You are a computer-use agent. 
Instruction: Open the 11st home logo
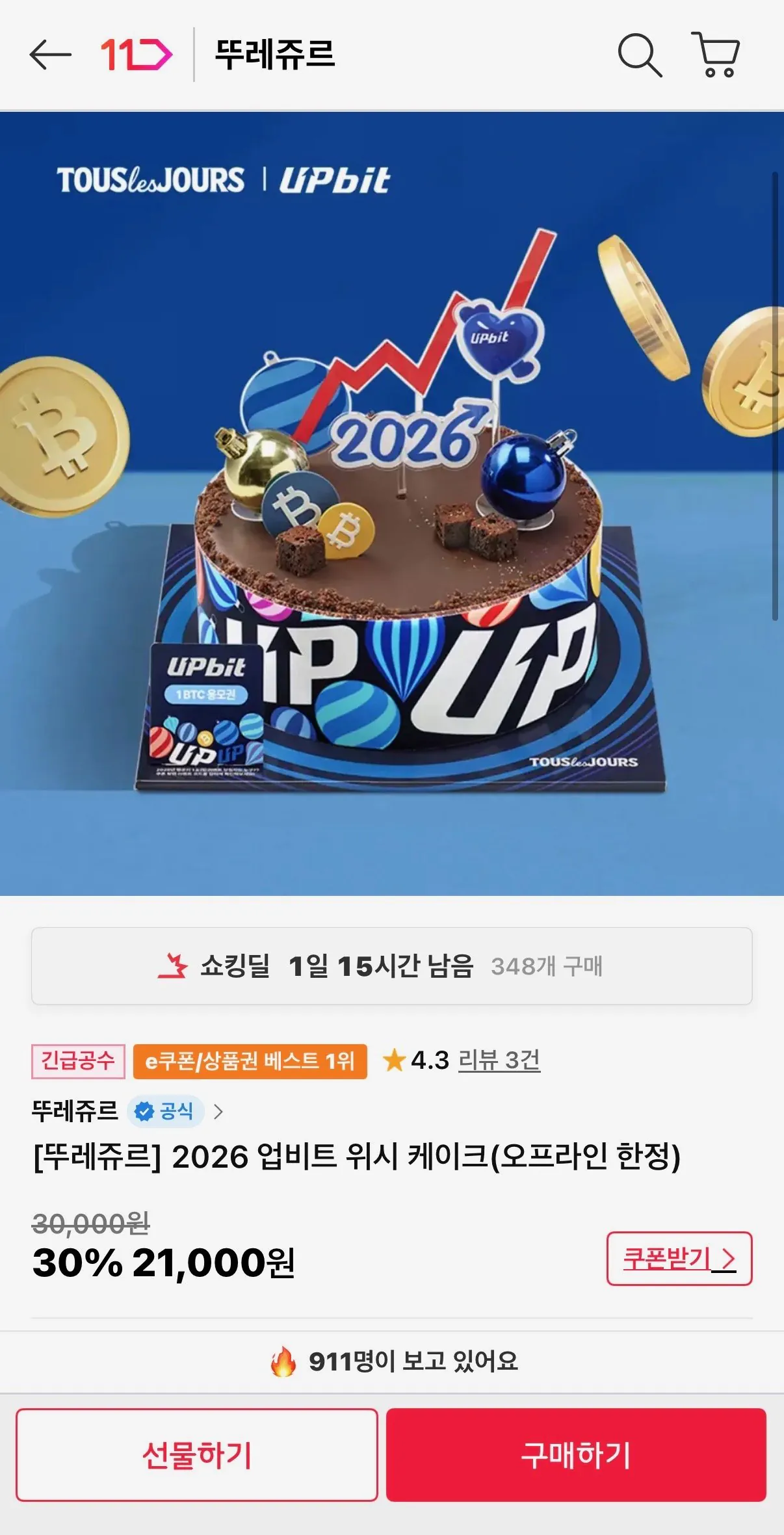pyautogui.click(x=136, y=55)
